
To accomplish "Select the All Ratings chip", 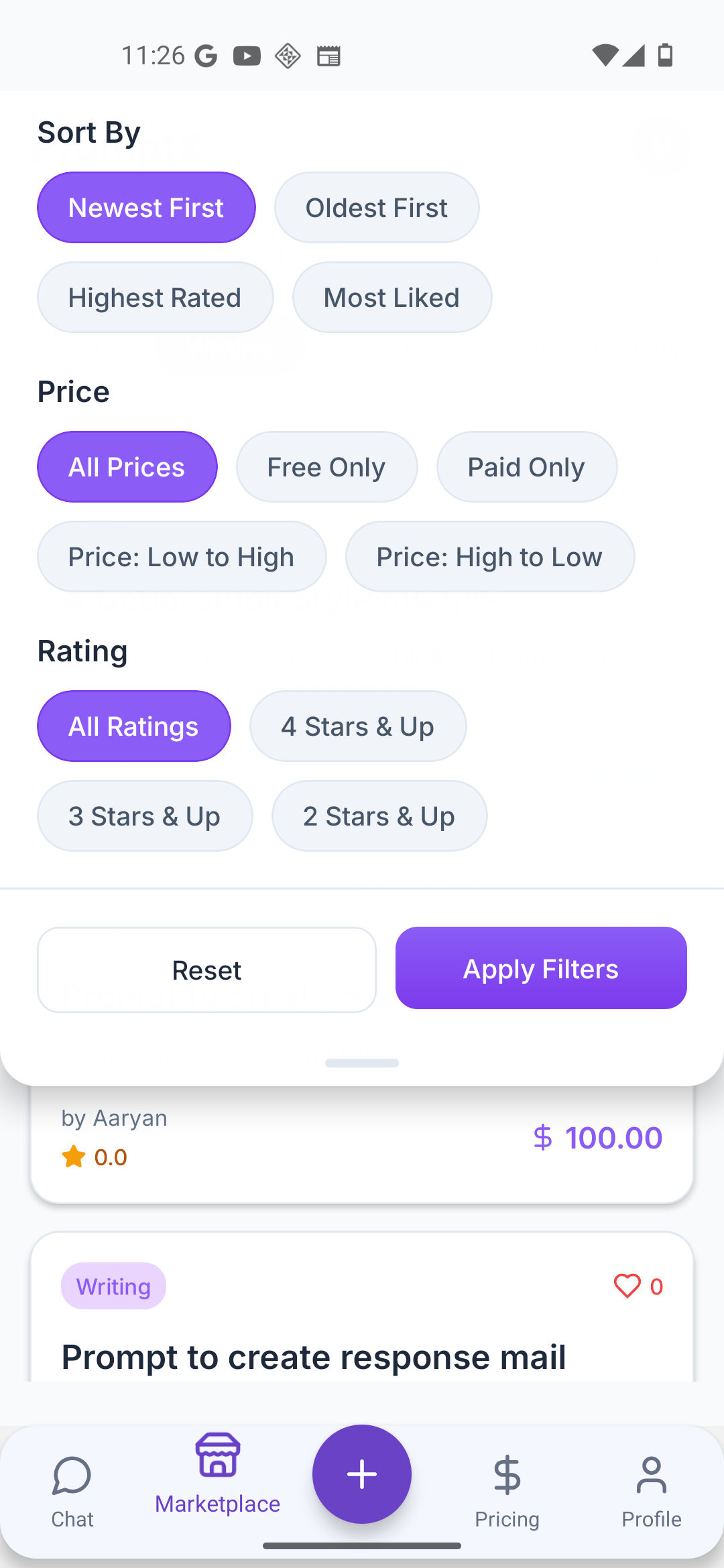I will point(133,726).
